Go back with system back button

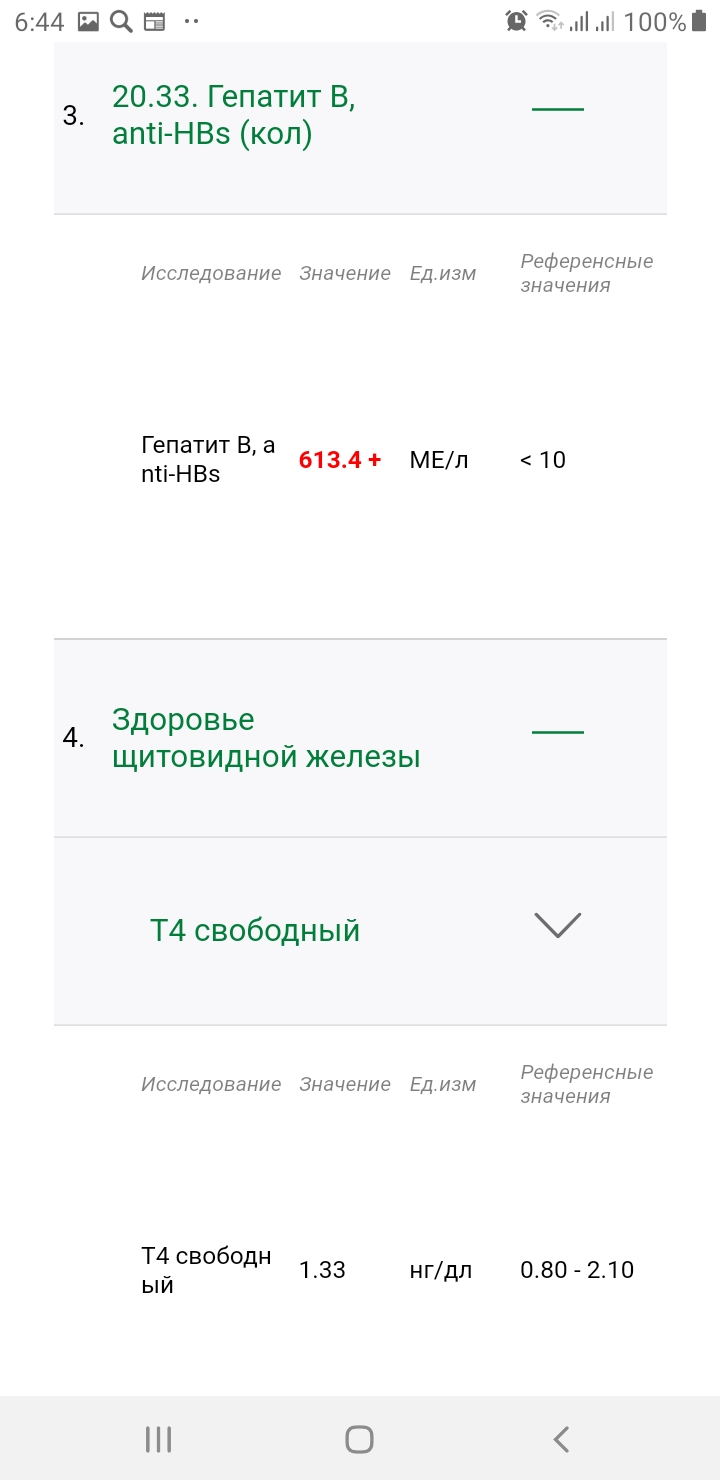pyautogui.click(x=561, y=1439)
